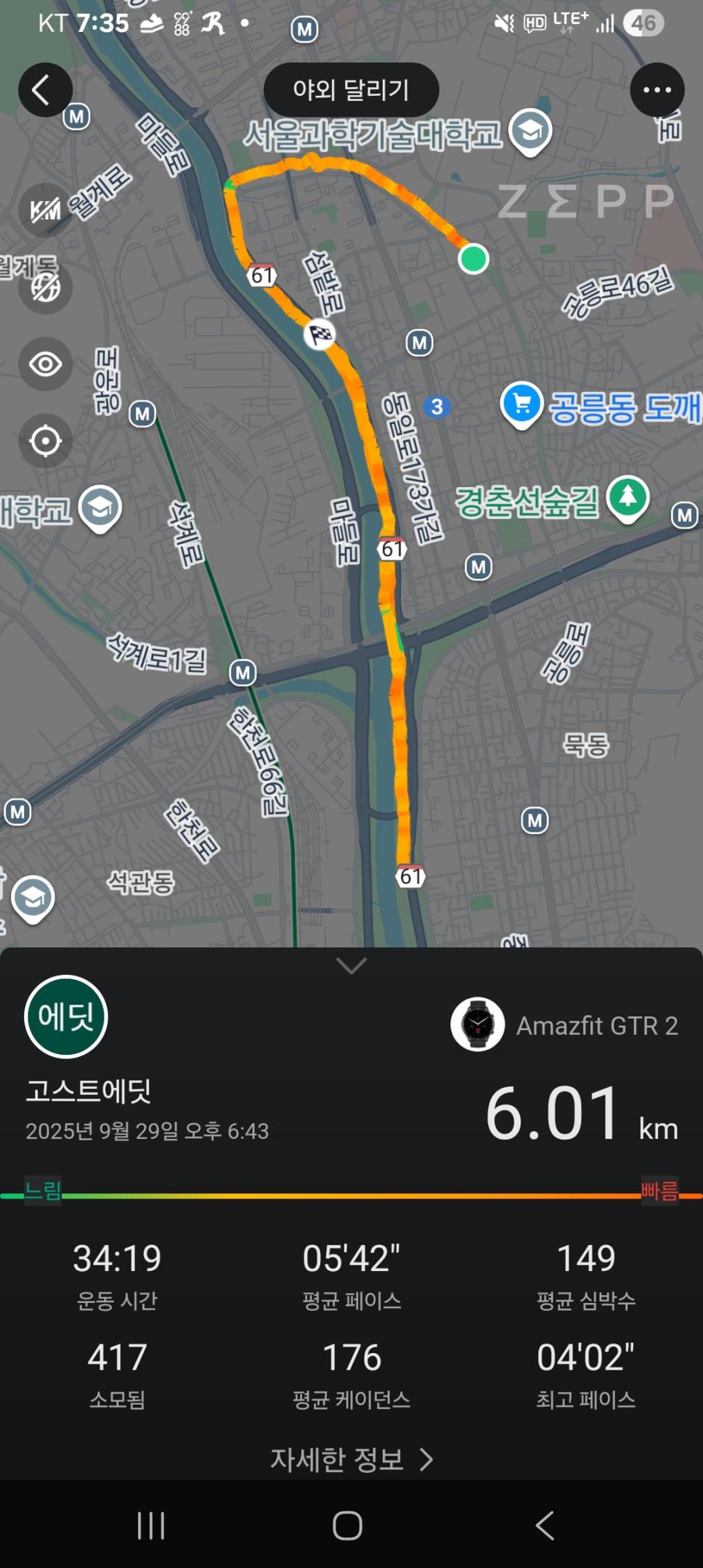This screenshot has height=1568, width=703.
Task: Tap the eye visibility icon
Action: [x=45, y=364]
